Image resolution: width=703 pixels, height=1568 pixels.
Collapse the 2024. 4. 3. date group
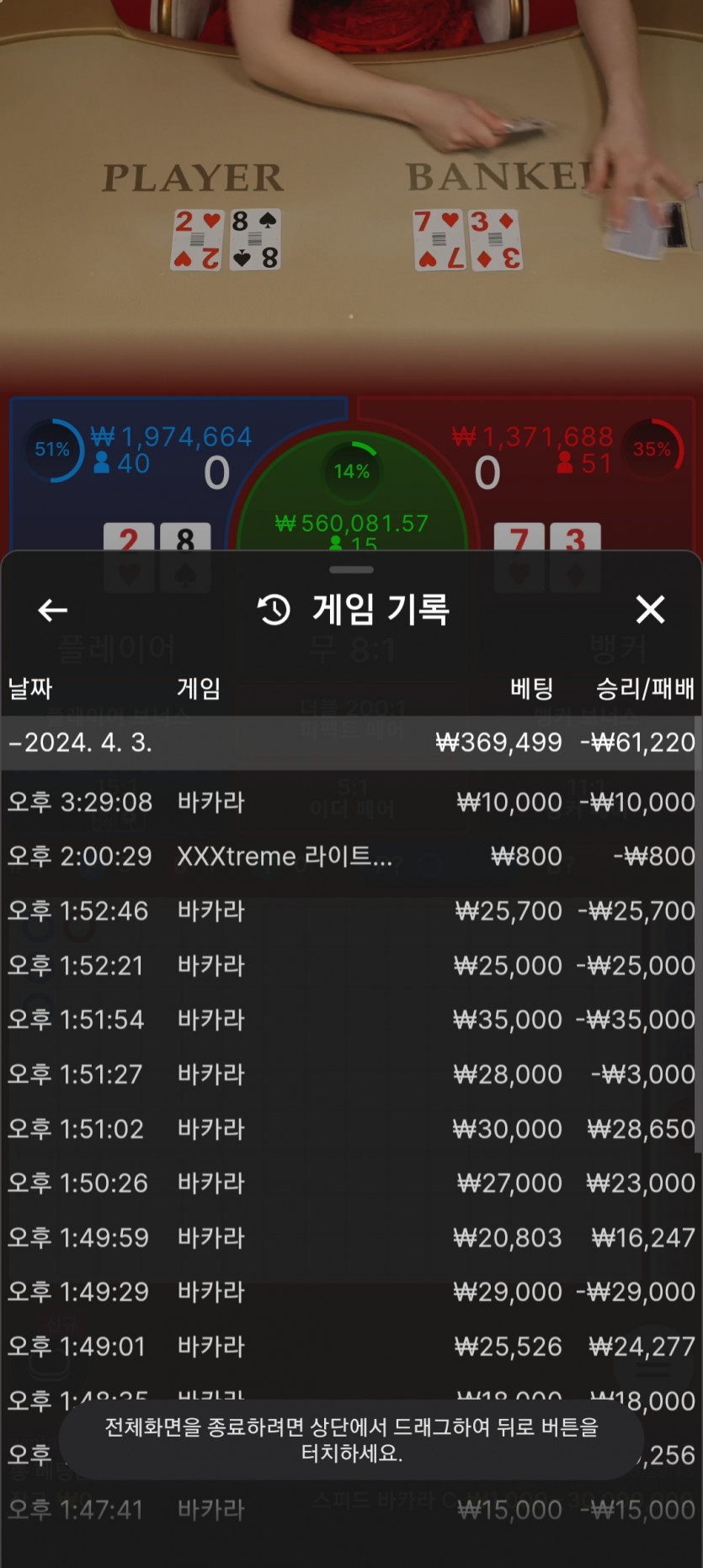click(350, 743)
